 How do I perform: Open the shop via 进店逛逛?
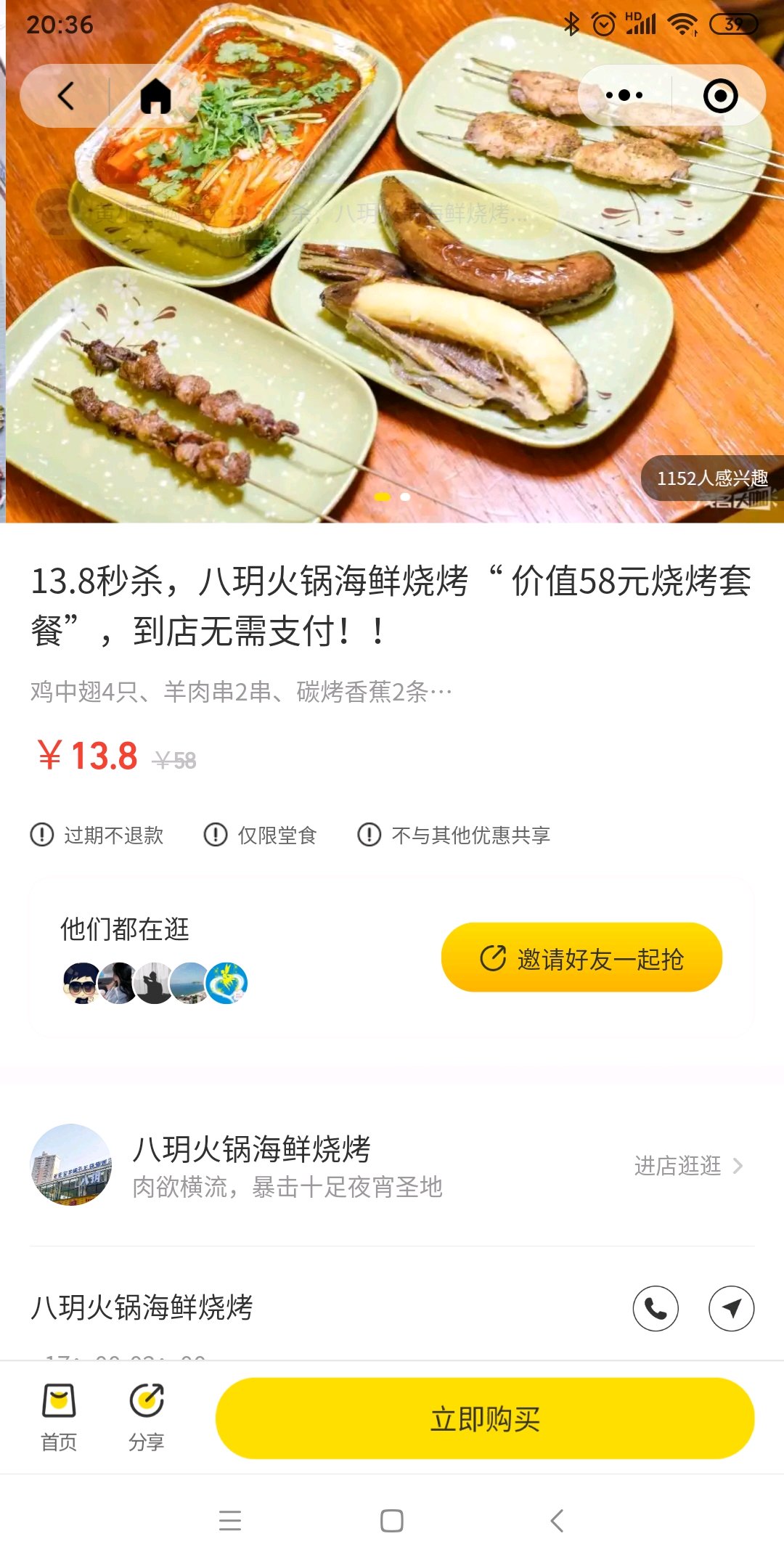pos(688,1166)
